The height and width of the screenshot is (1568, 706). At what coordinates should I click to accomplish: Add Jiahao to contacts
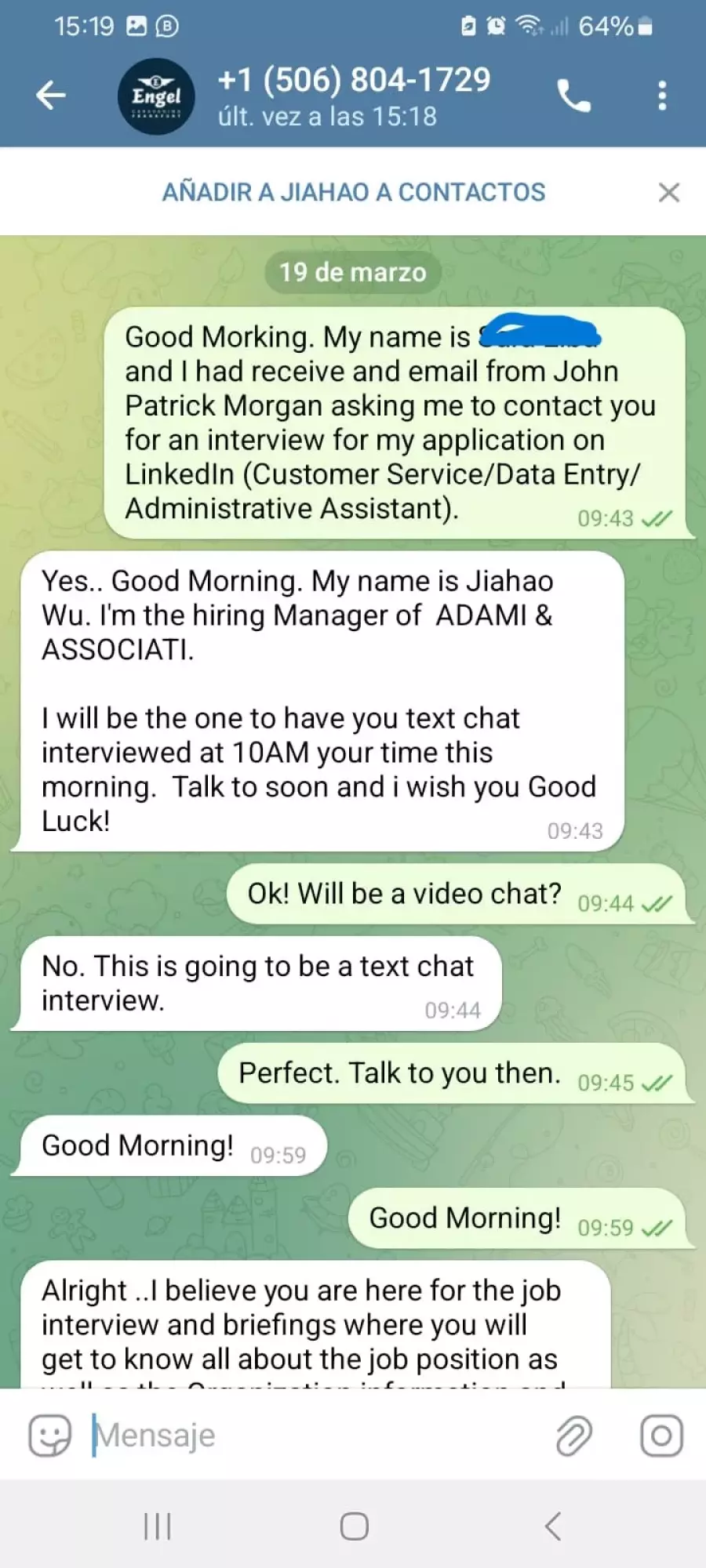(353, 192)
